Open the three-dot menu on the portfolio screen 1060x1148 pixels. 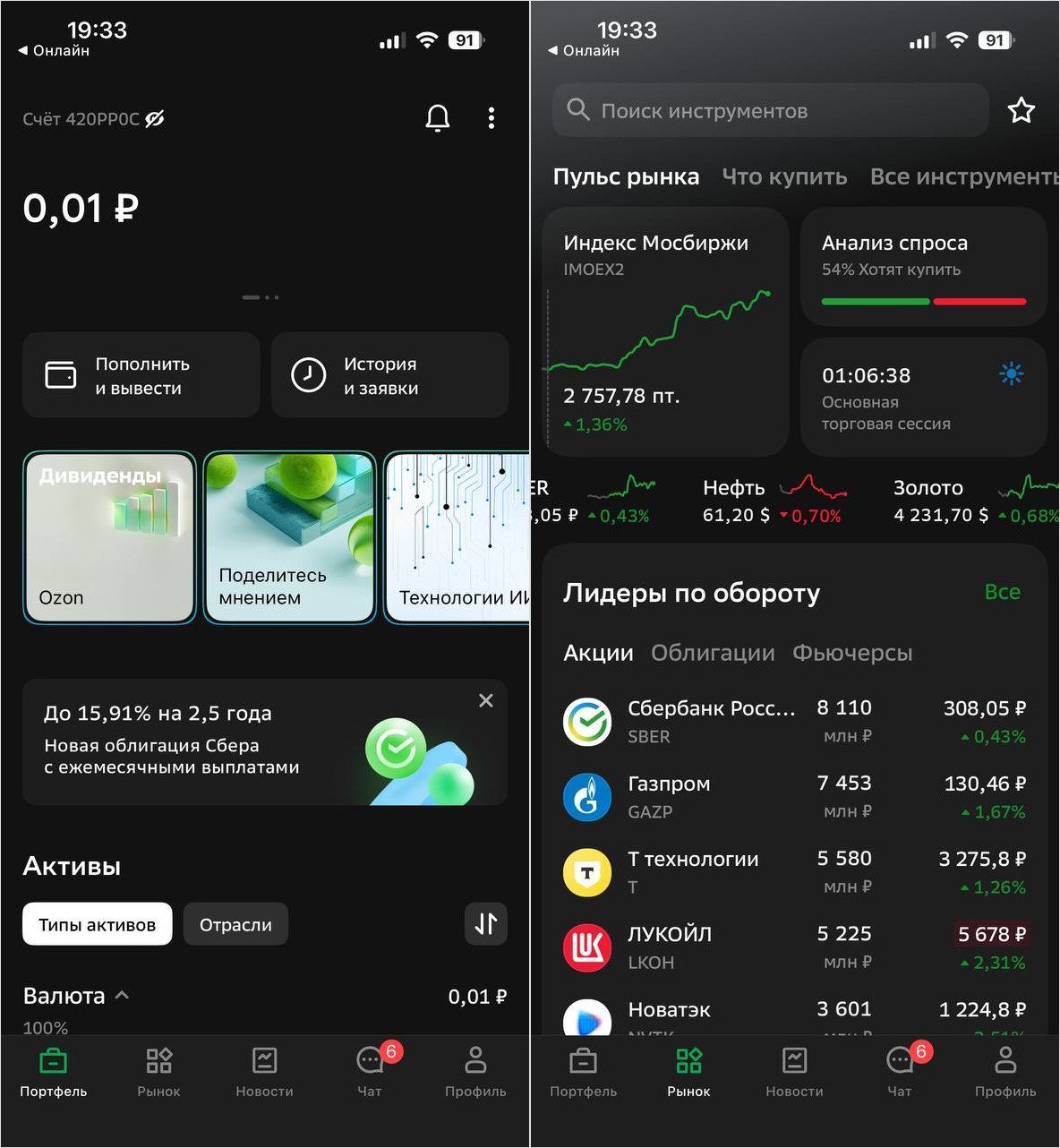[x=491, y=117]
